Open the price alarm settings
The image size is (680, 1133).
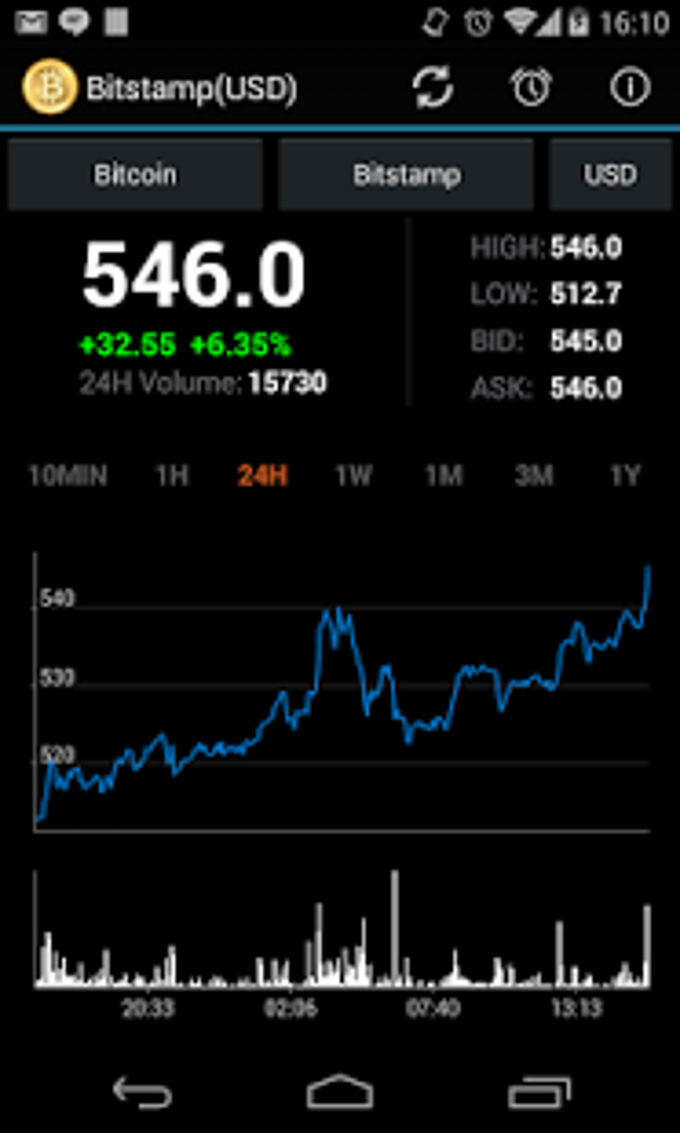[531, 88]
